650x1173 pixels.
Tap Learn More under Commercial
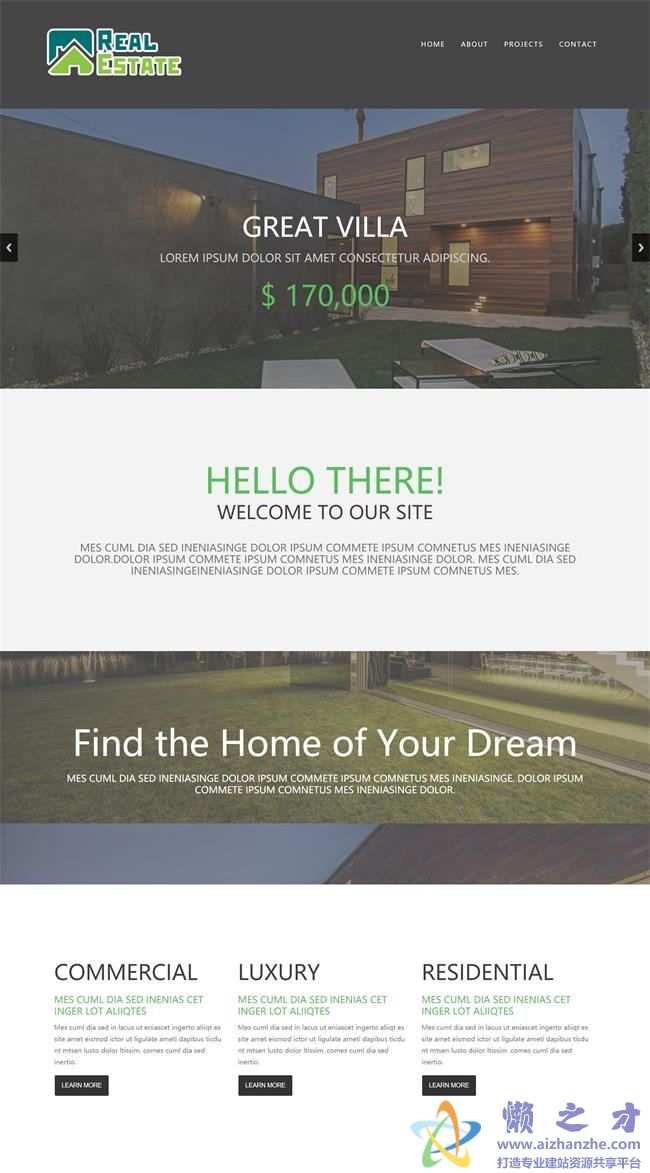pos(82,1085)
